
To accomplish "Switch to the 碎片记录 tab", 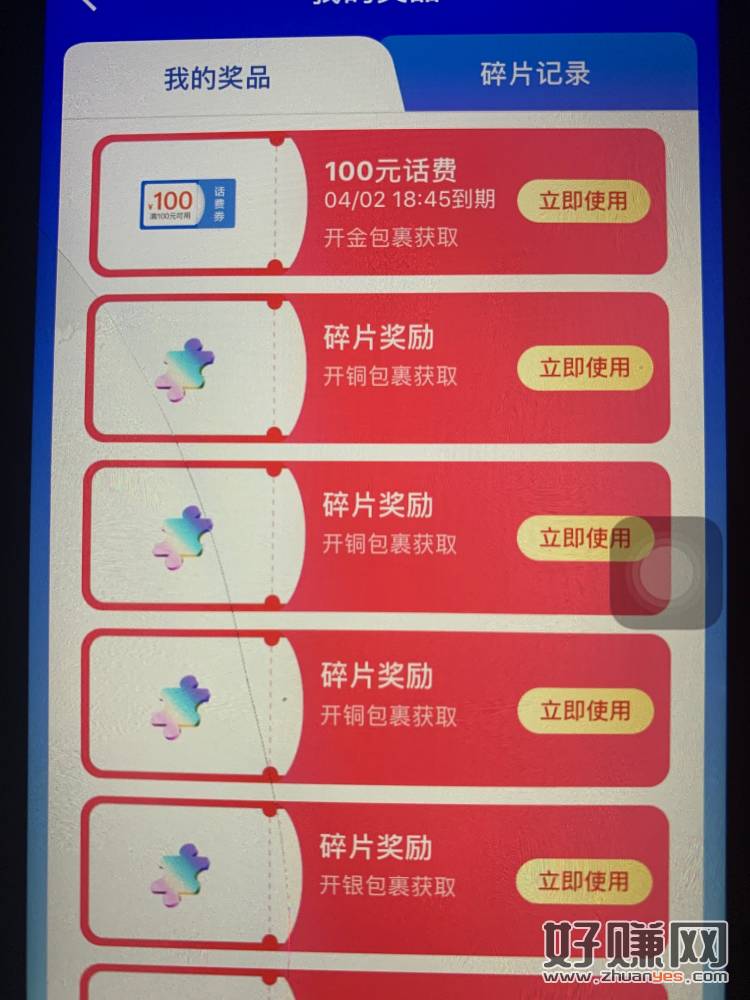I will [535, 73].
